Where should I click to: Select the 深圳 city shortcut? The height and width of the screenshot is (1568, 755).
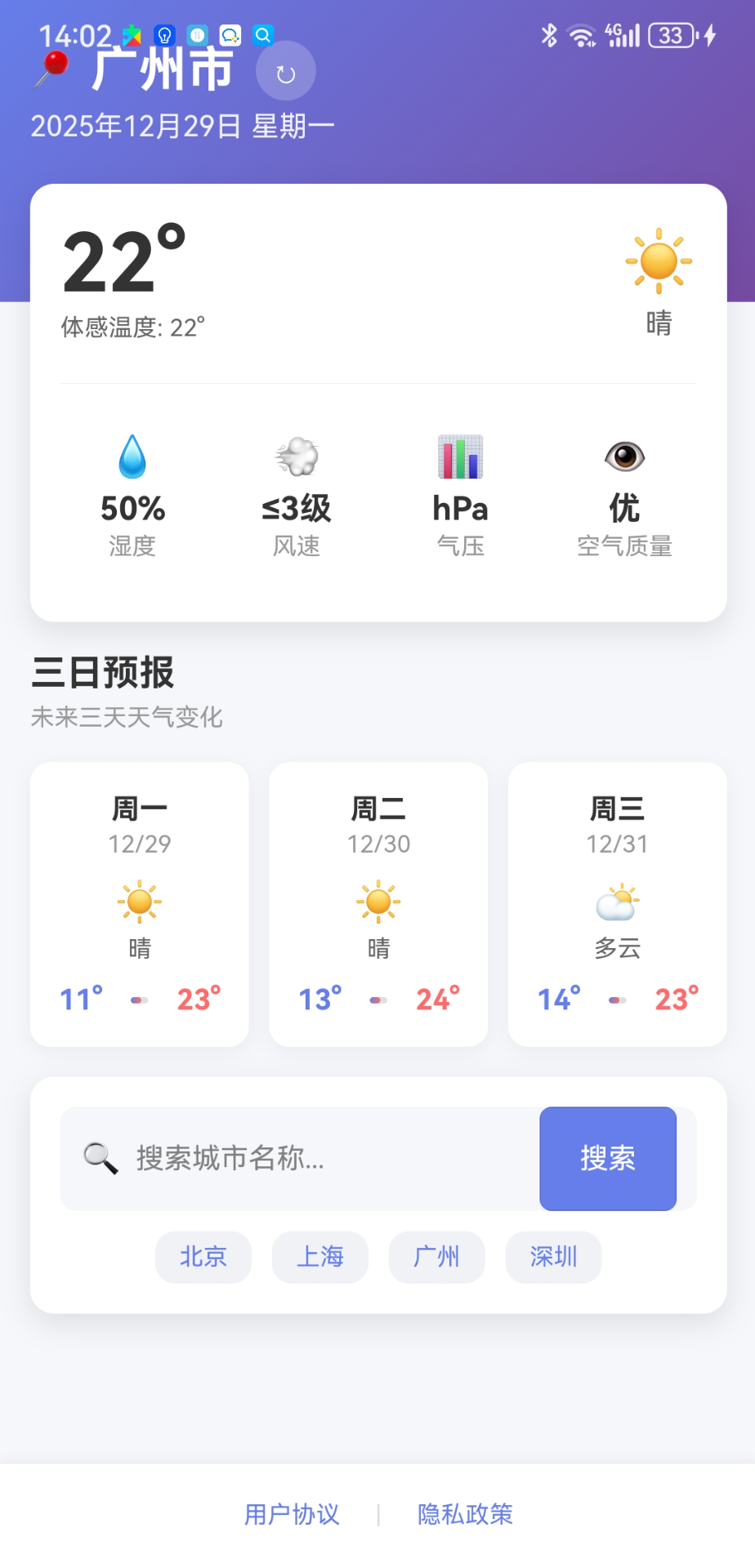click(553, 1258)
